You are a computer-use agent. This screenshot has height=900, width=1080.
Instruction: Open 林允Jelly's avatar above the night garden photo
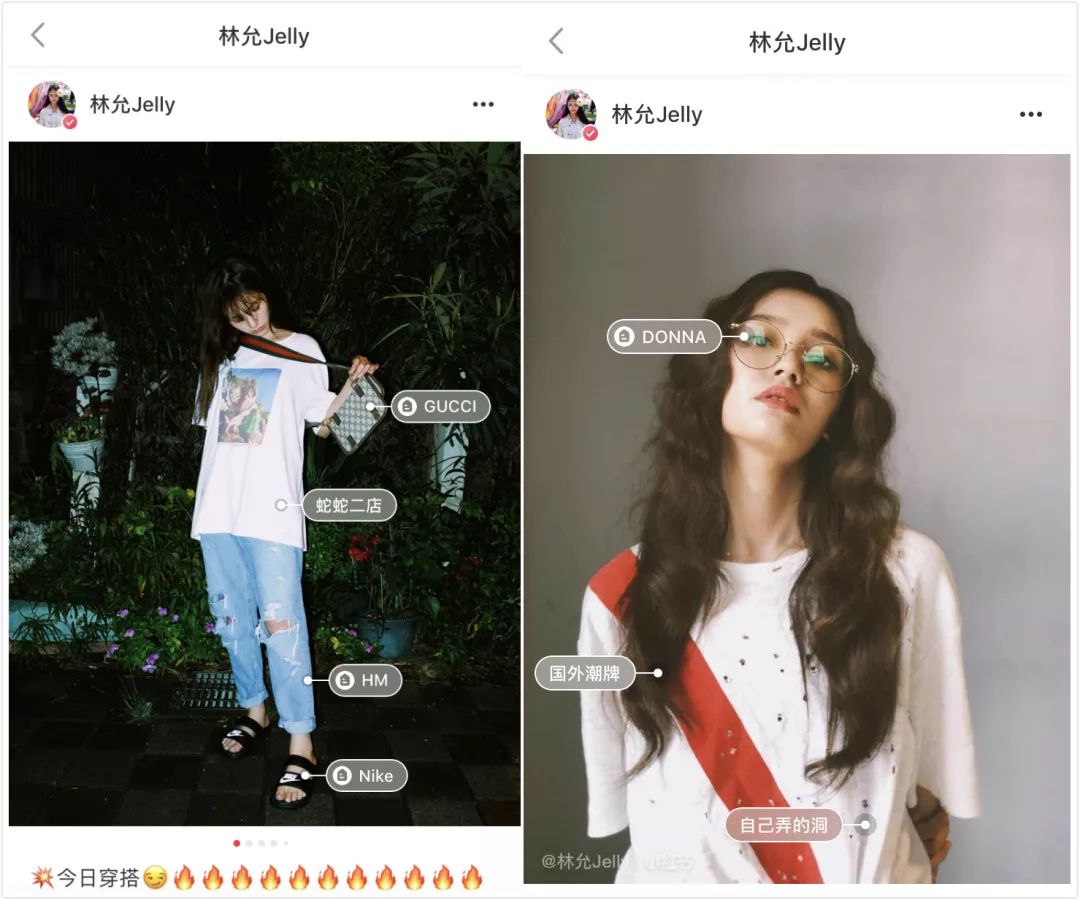(x=52, y=104)
